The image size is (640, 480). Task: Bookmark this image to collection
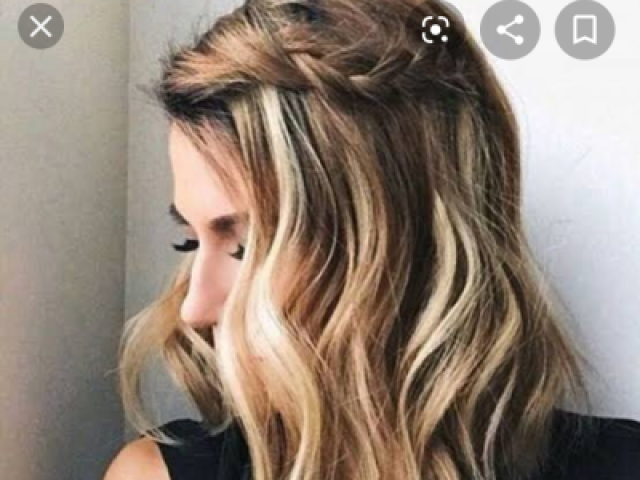(585, 30)
